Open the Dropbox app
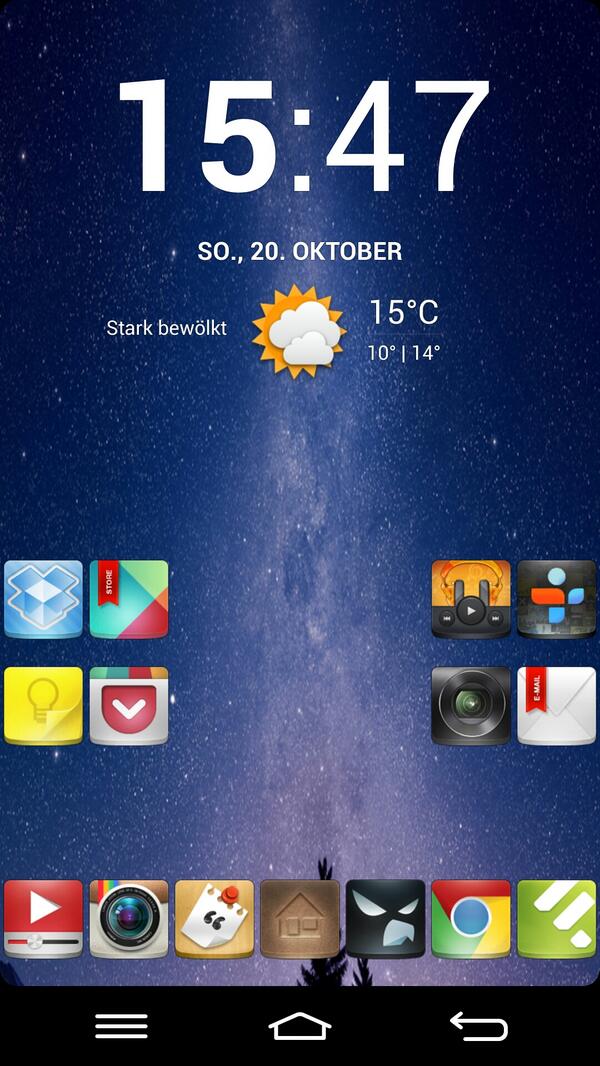Image resolution: width=600 pixels, height=1066 pixels. click(43, 599)
